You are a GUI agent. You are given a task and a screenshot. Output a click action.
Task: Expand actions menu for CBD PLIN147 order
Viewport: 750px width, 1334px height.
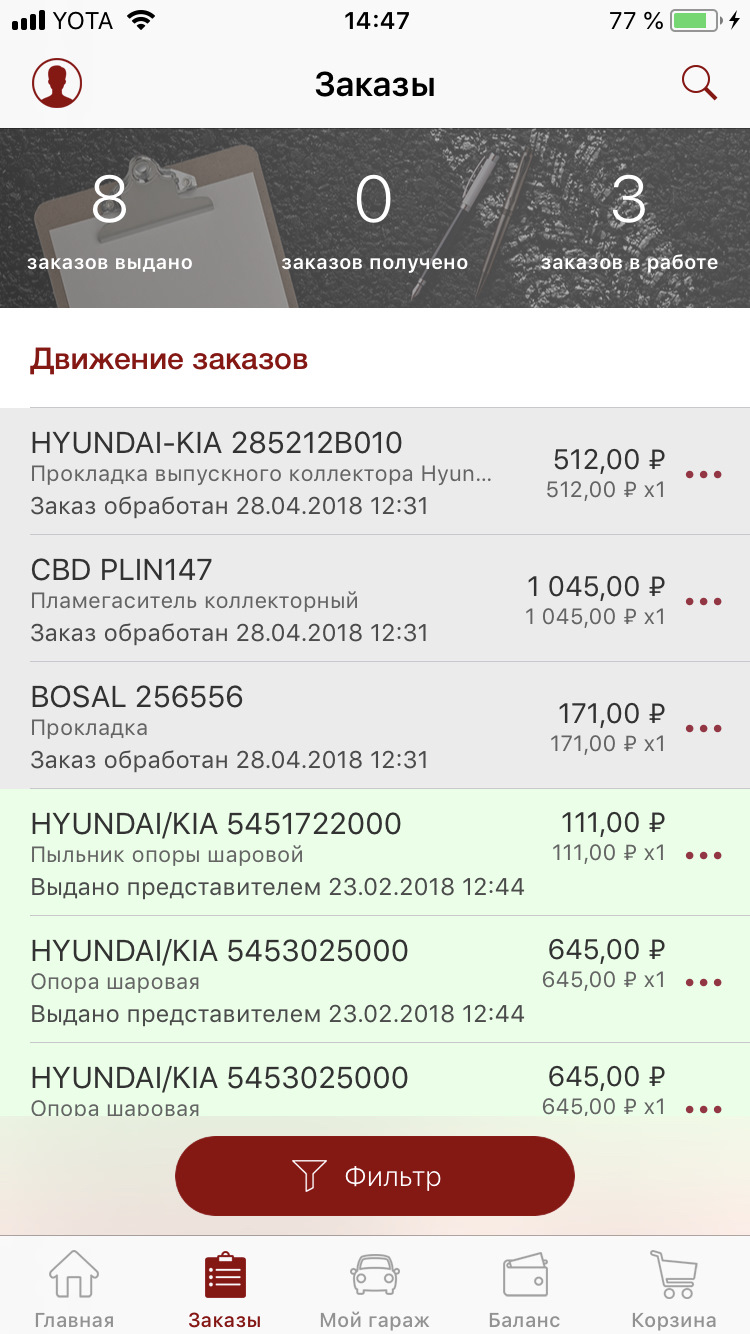pos(704,602)
